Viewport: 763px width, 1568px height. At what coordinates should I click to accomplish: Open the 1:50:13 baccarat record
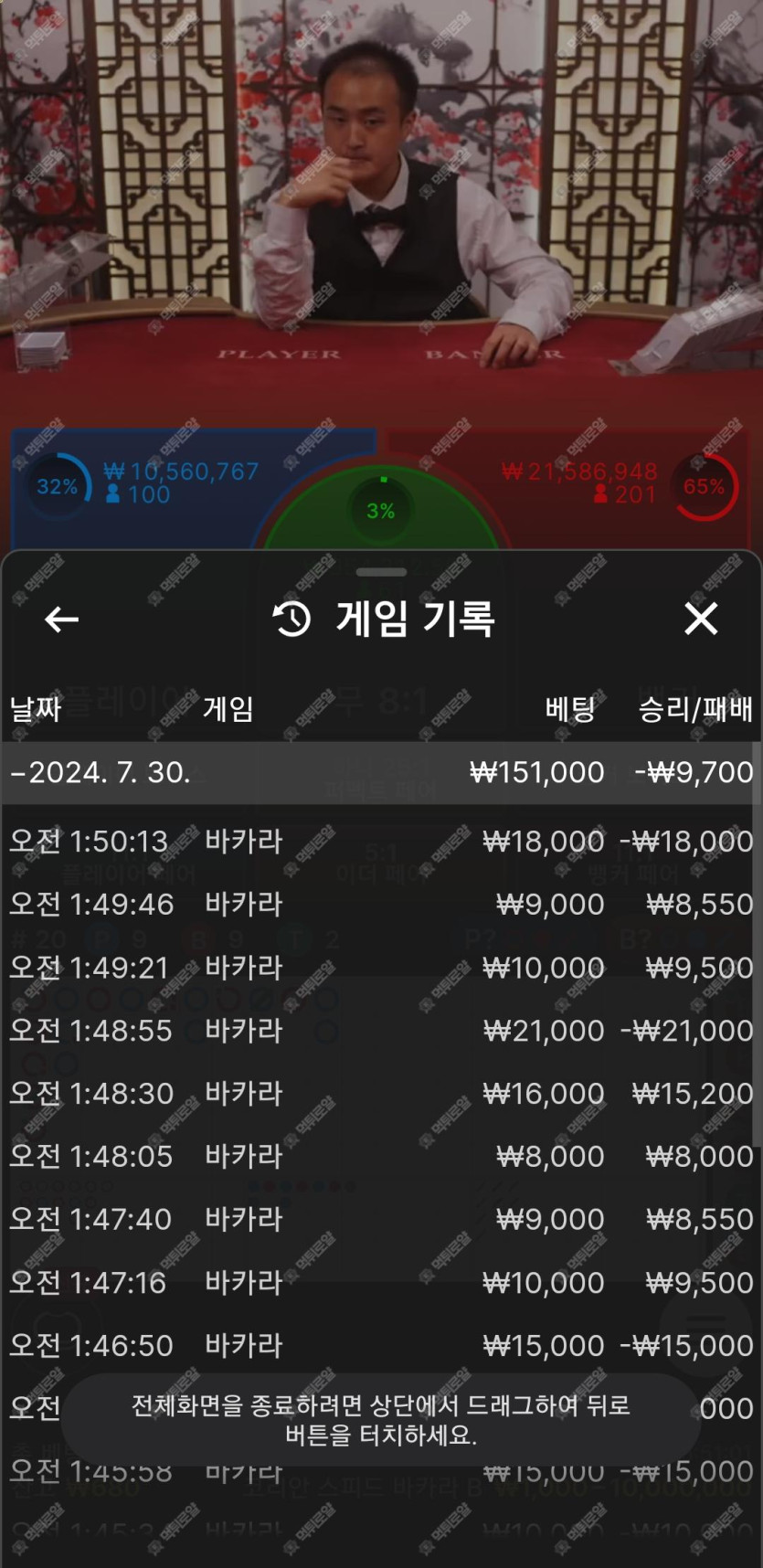click(x=380, y=841)
